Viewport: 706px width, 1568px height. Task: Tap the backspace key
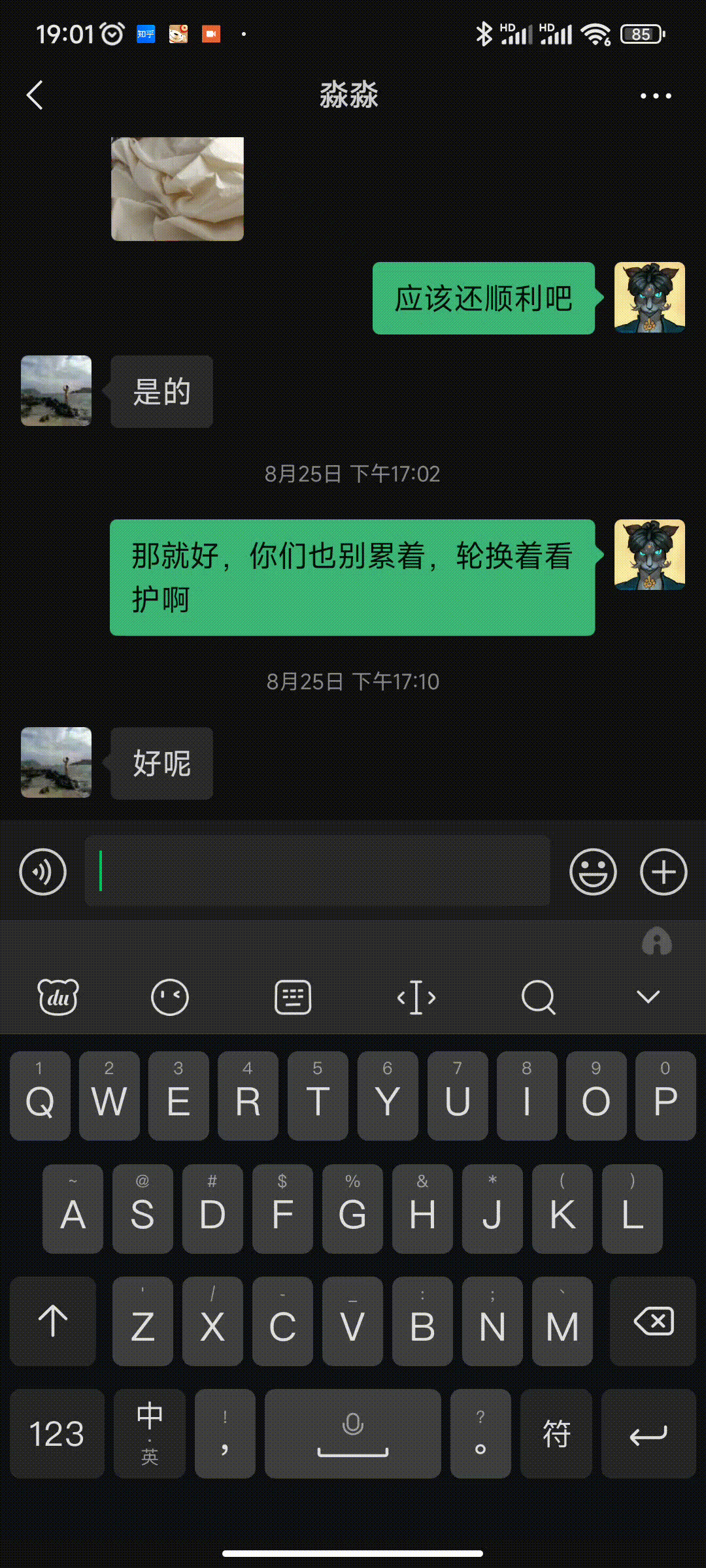point(653,1321)
